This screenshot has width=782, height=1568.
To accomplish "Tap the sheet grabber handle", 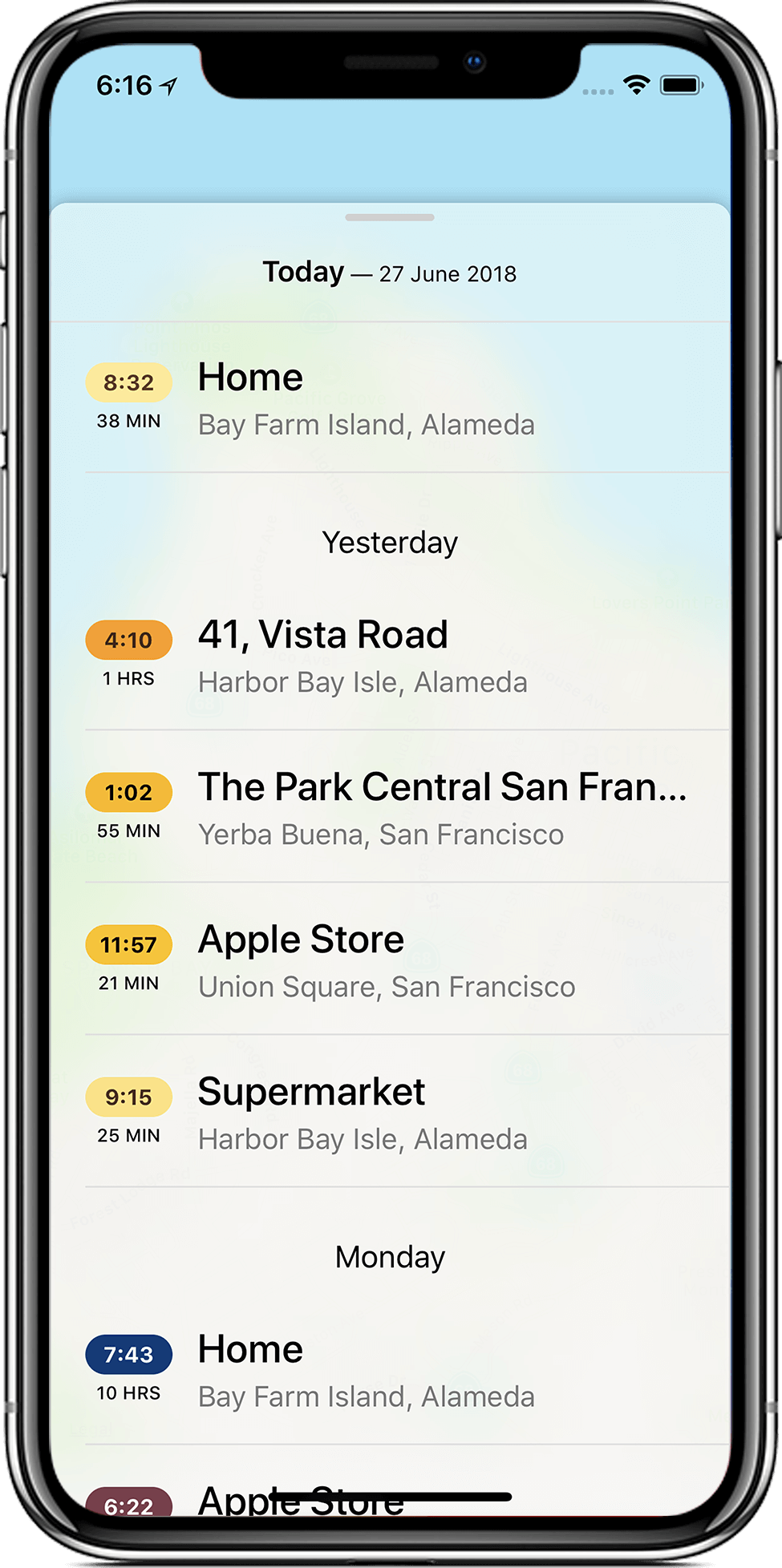I will pyautogui.click(x=390, y=217).
